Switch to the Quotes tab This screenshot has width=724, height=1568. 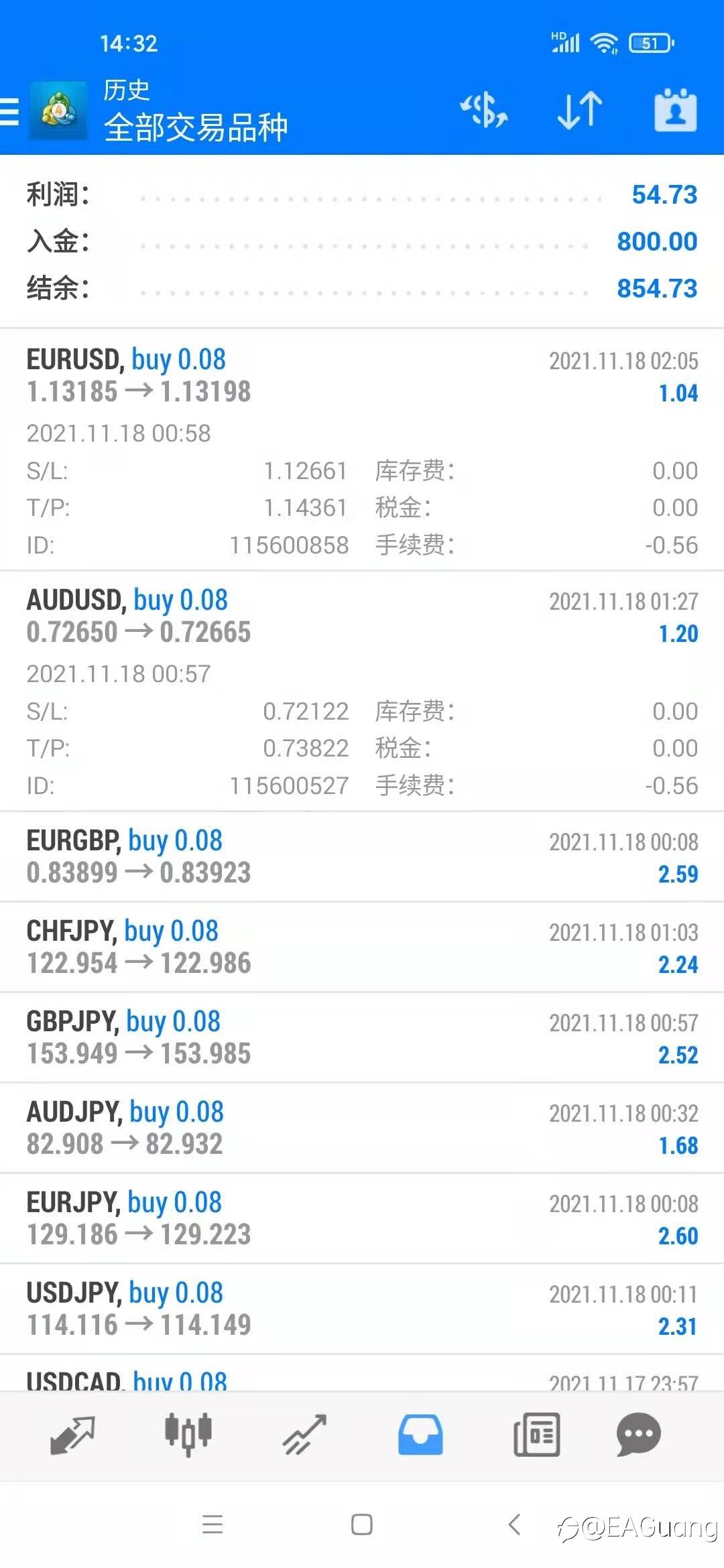coord(72,1435)
